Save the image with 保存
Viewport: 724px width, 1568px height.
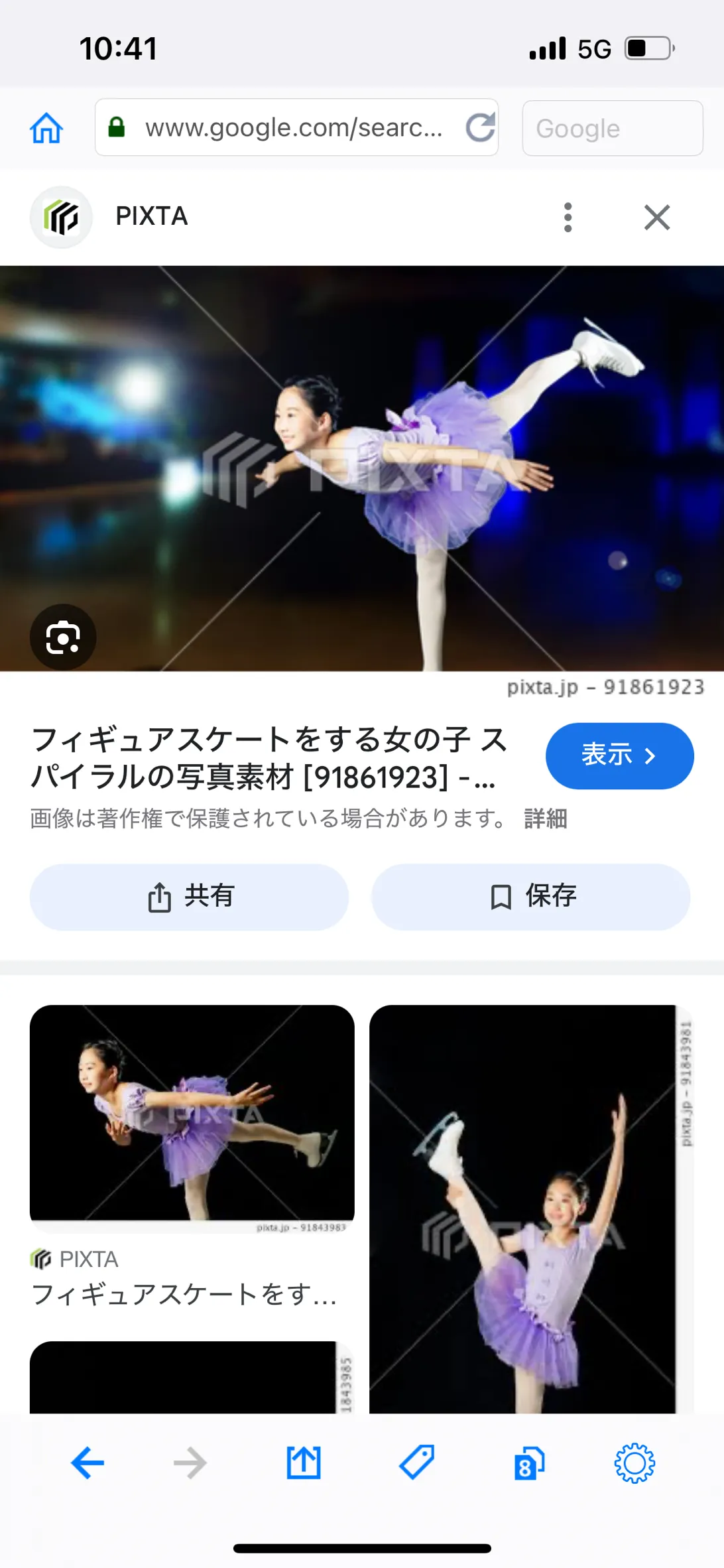pyautogui.click(x=530, y=897)
